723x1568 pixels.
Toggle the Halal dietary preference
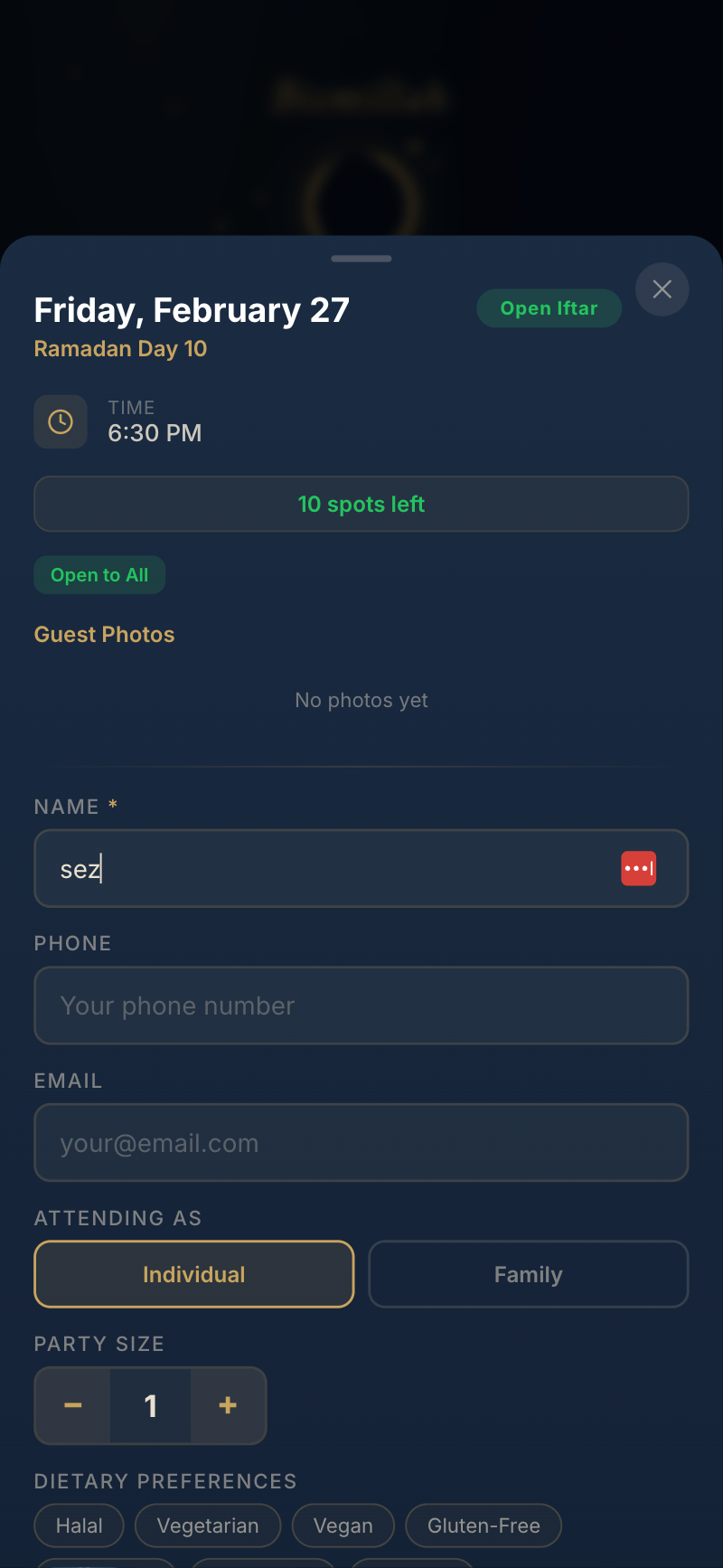tap(79, 1525)
